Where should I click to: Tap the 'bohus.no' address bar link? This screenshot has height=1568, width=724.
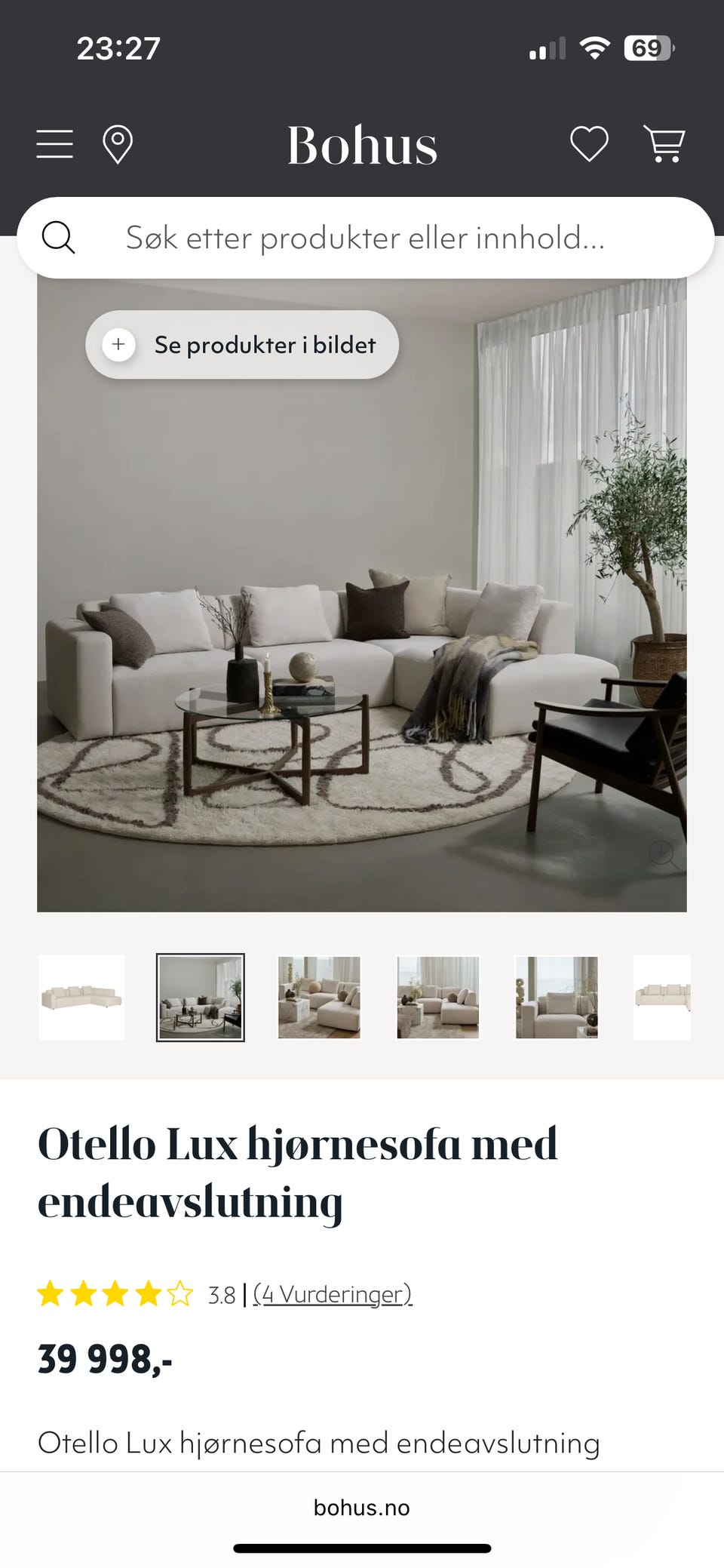[361, 1508]
